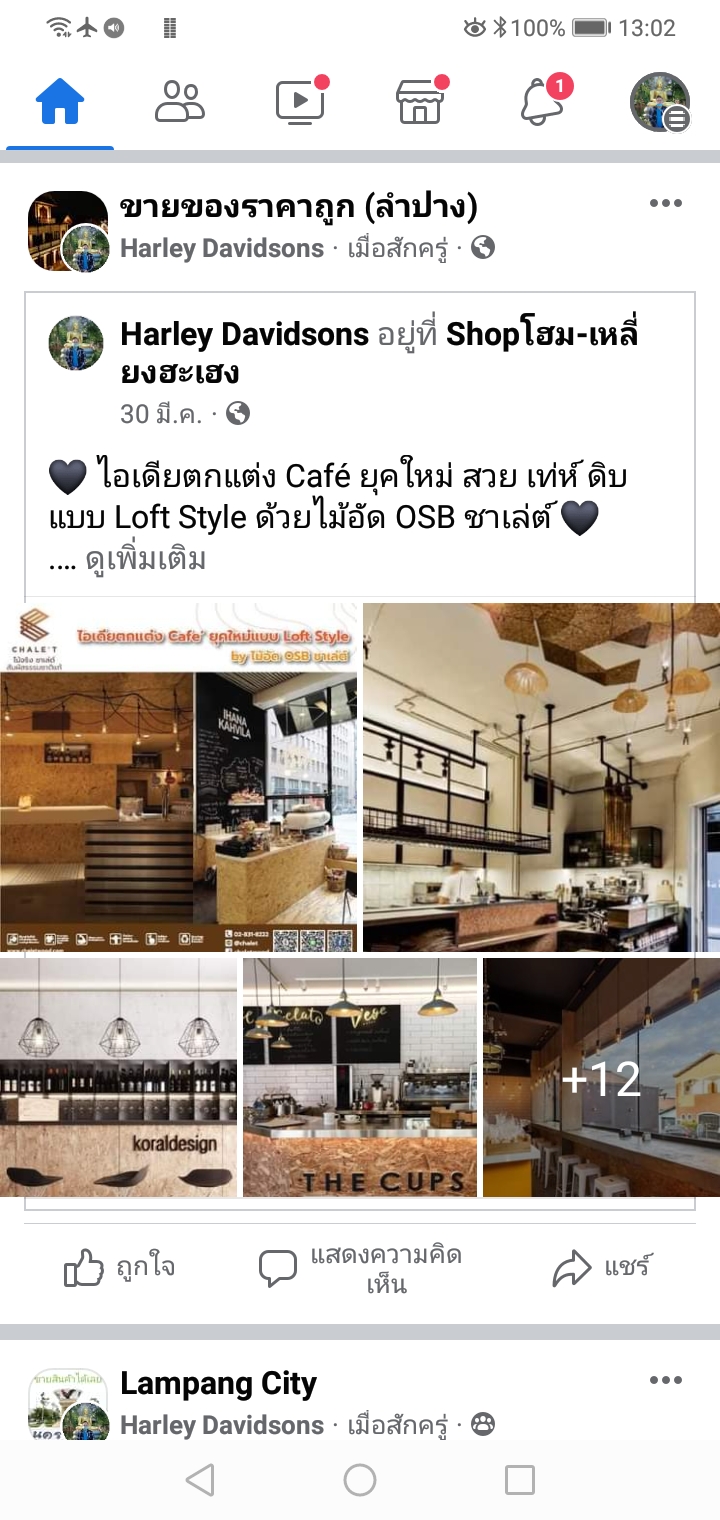Share the post with แชร์

click(x=602, y=1269)
